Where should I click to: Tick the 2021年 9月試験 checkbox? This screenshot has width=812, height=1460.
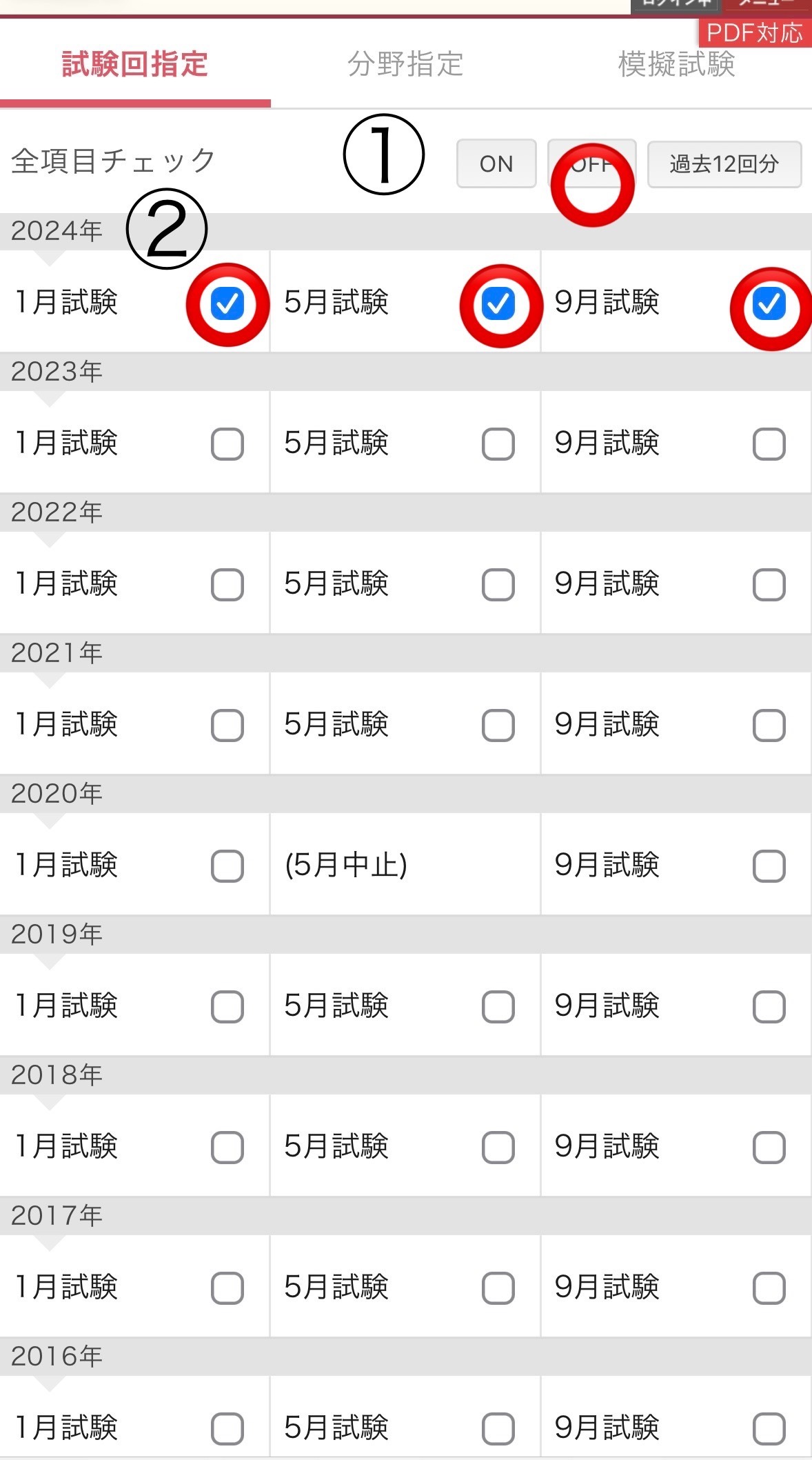pyautogui.click(x=769, y=726)
